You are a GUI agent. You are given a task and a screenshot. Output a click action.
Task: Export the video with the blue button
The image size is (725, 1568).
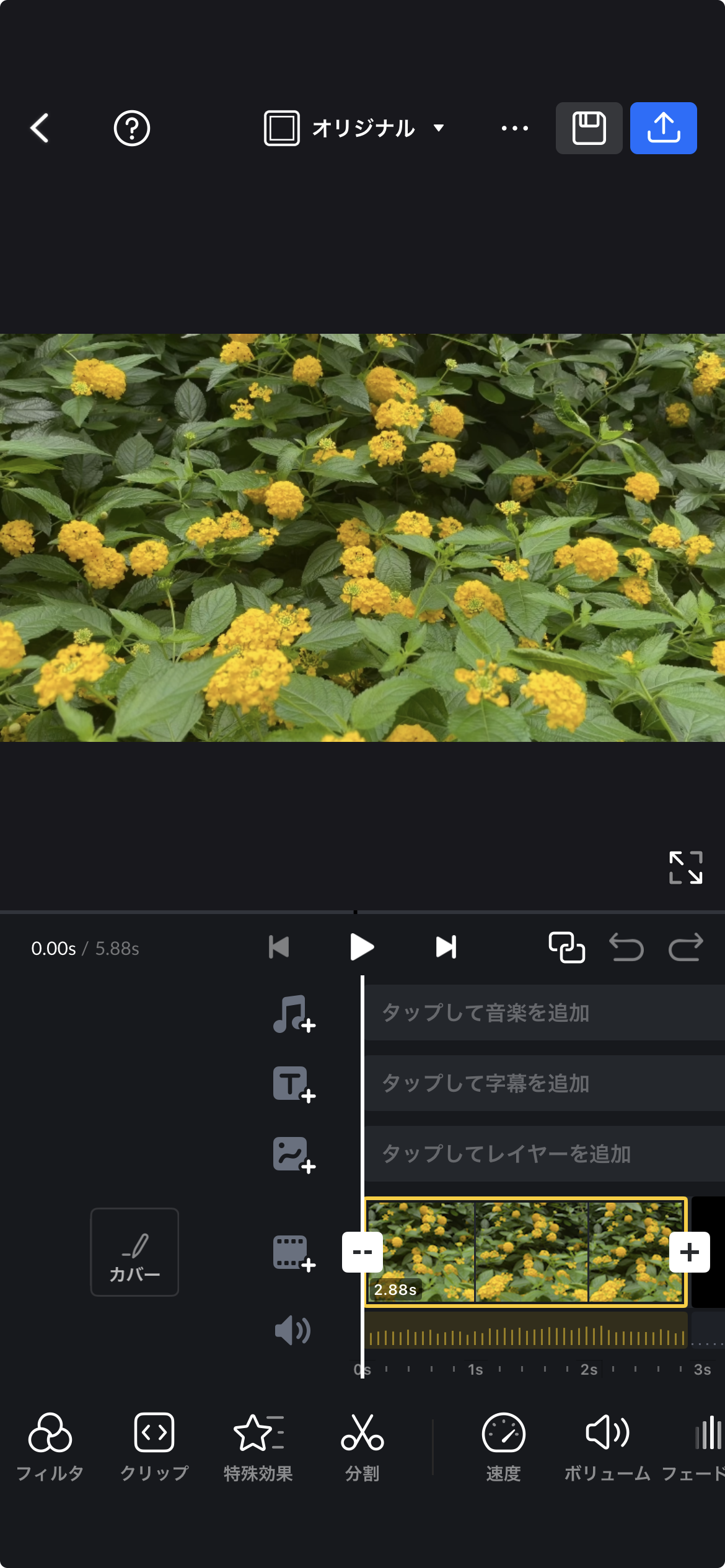click(663, 128)
